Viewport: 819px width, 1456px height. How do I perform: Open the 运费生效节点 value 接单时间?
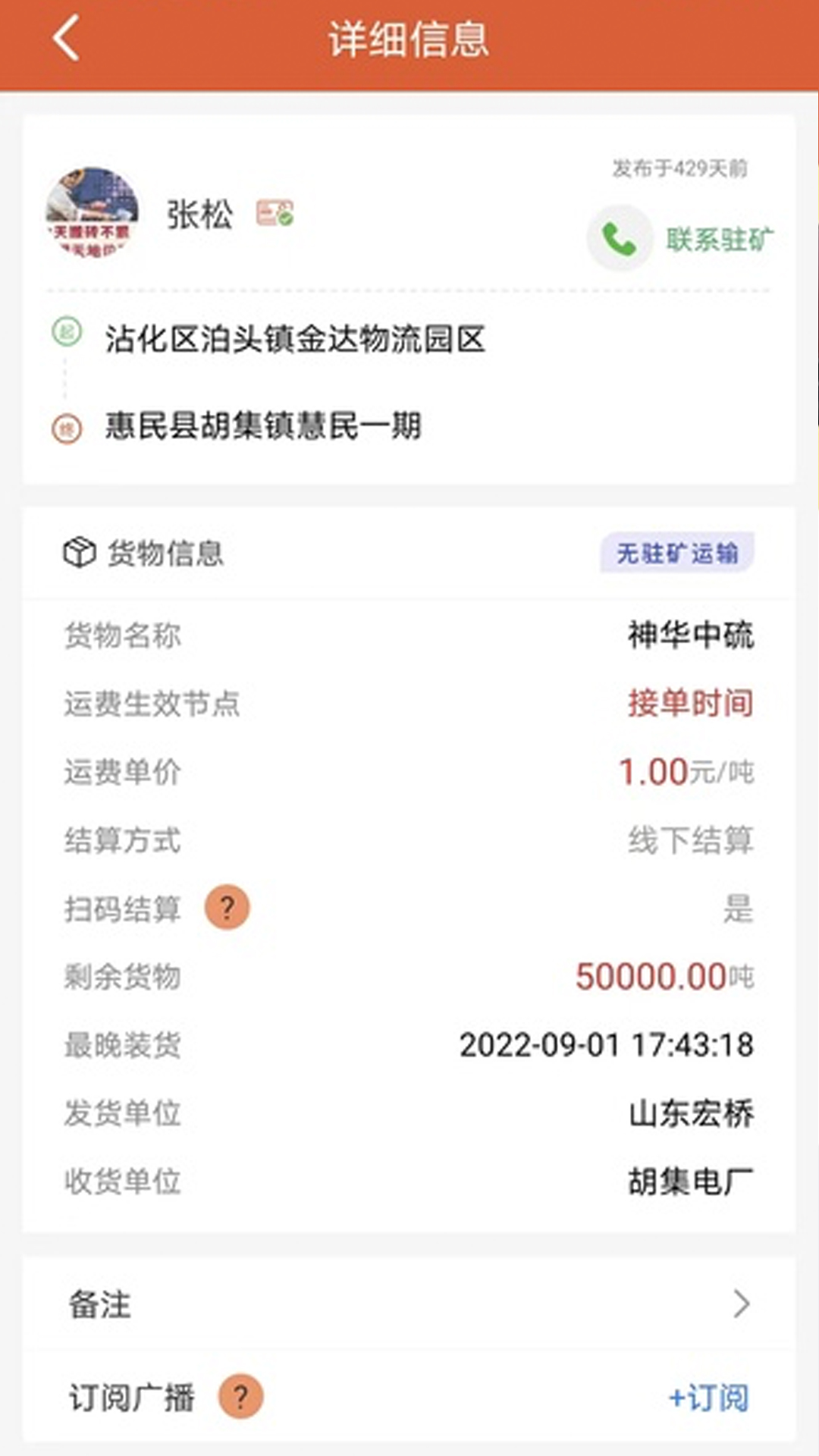pyautogui.click(x=692, y=704)
